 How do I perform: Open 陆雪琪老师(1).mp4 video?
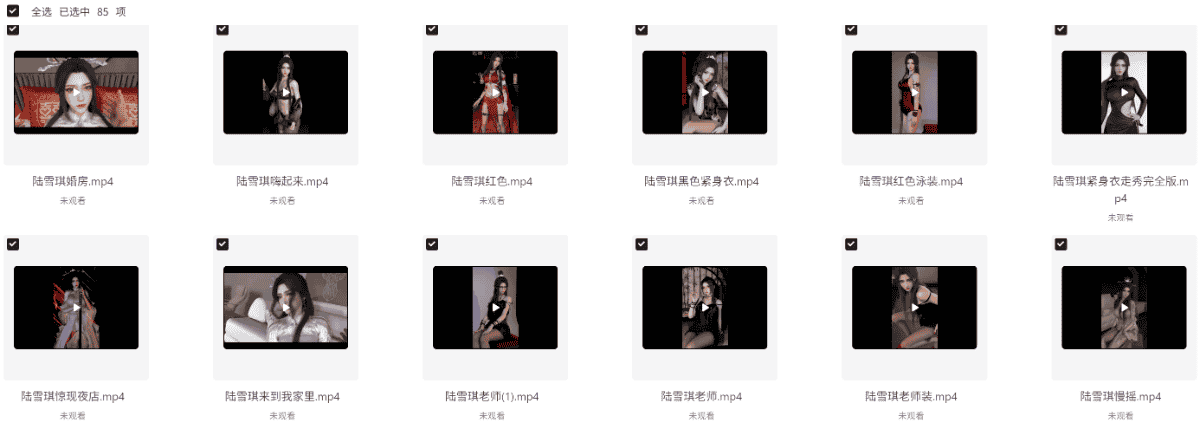[495, 307]
